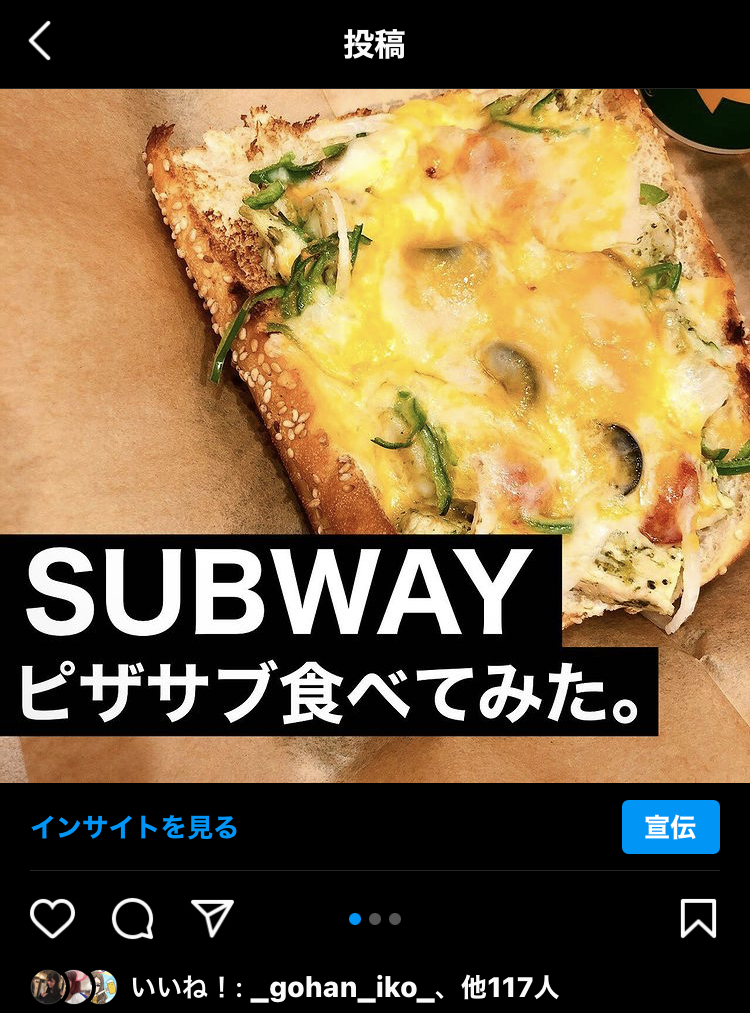Image resolution: width=750 pixels, height=1013 pixels.
Task: Like the SUBWAY pizza sub post
Action: 52,918
